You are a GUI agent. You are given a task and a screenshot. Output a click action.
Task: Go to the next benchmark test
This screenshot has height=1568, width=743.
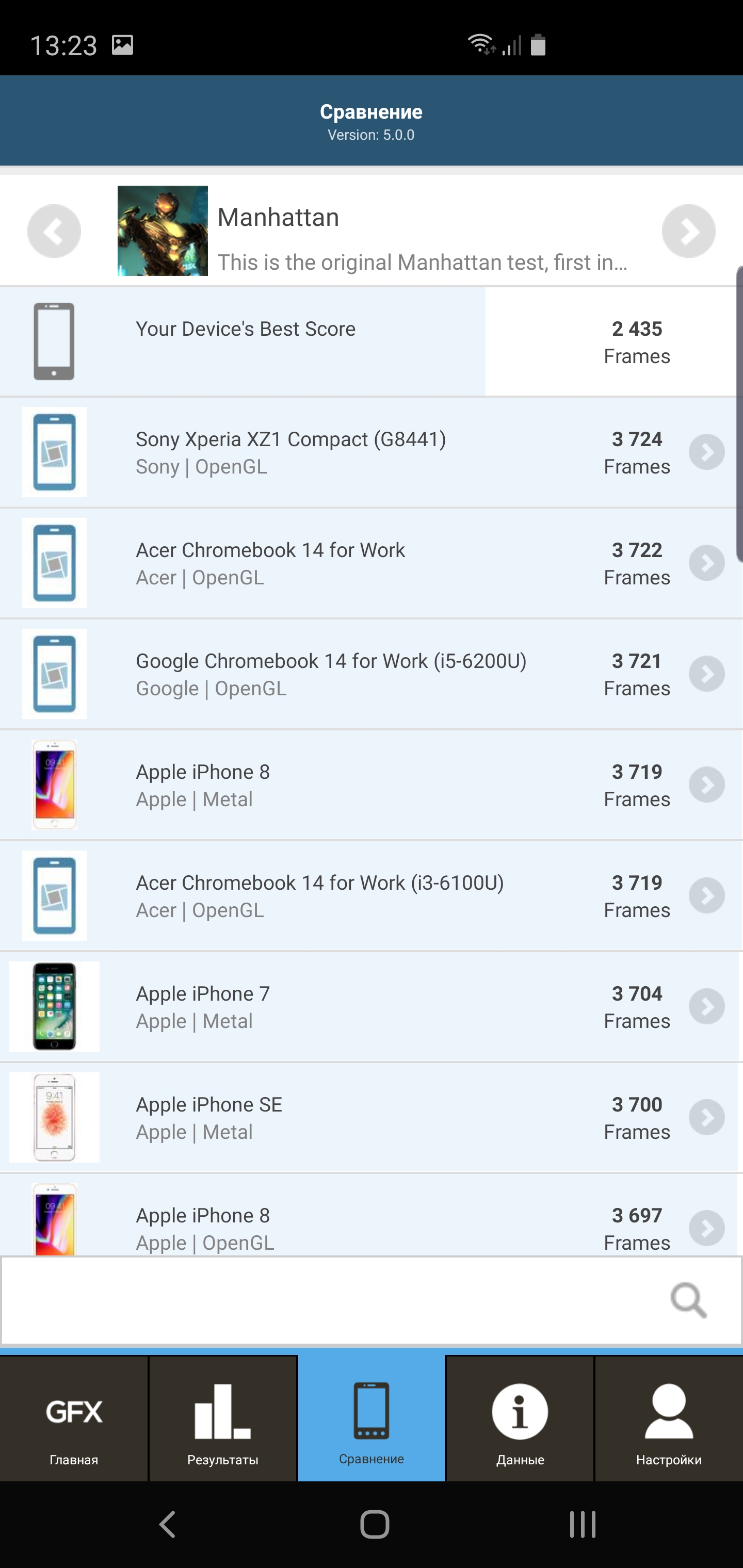[x=688, y=231]
